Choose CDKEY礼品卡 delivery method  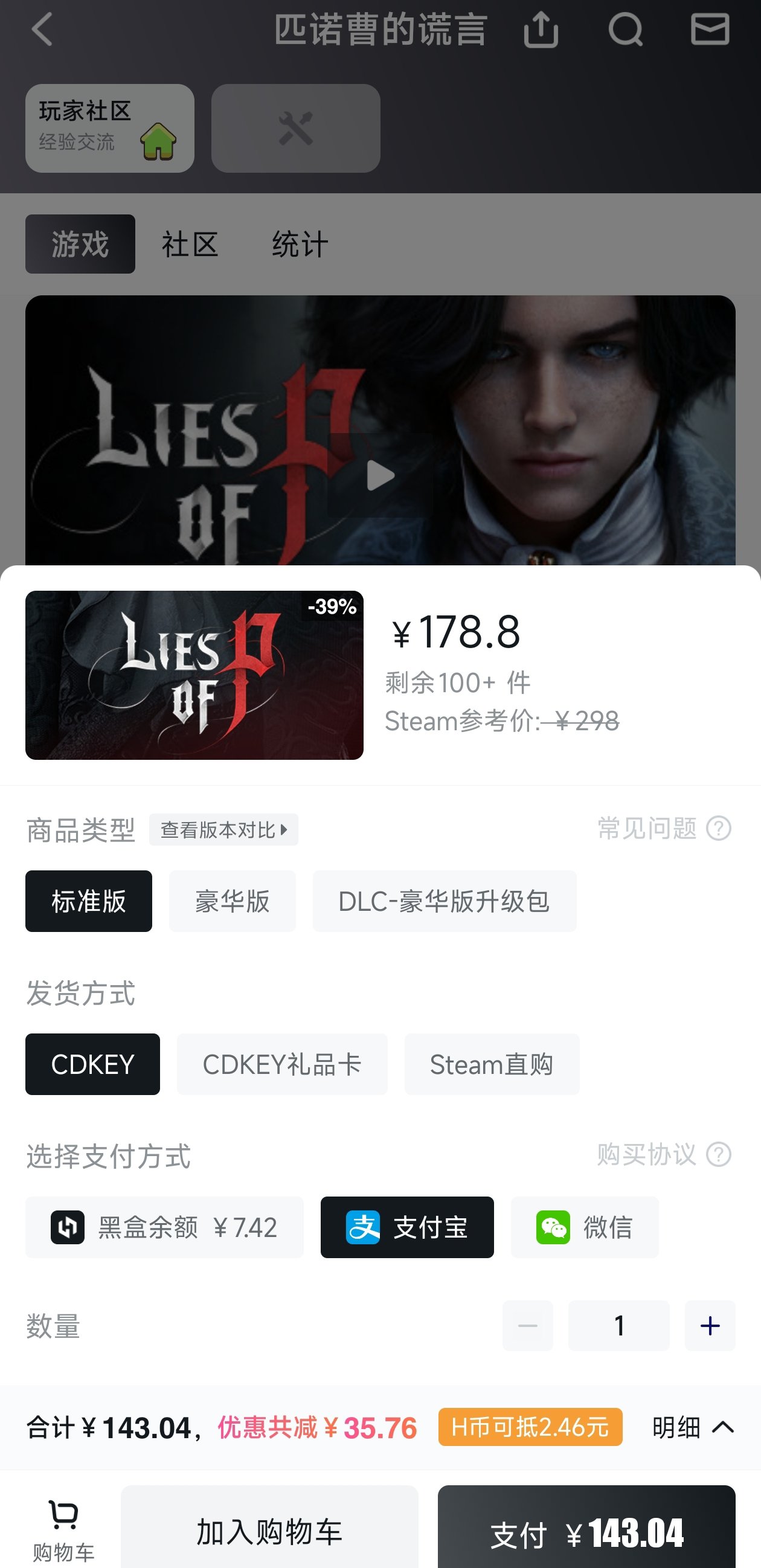coord(282,1064)
